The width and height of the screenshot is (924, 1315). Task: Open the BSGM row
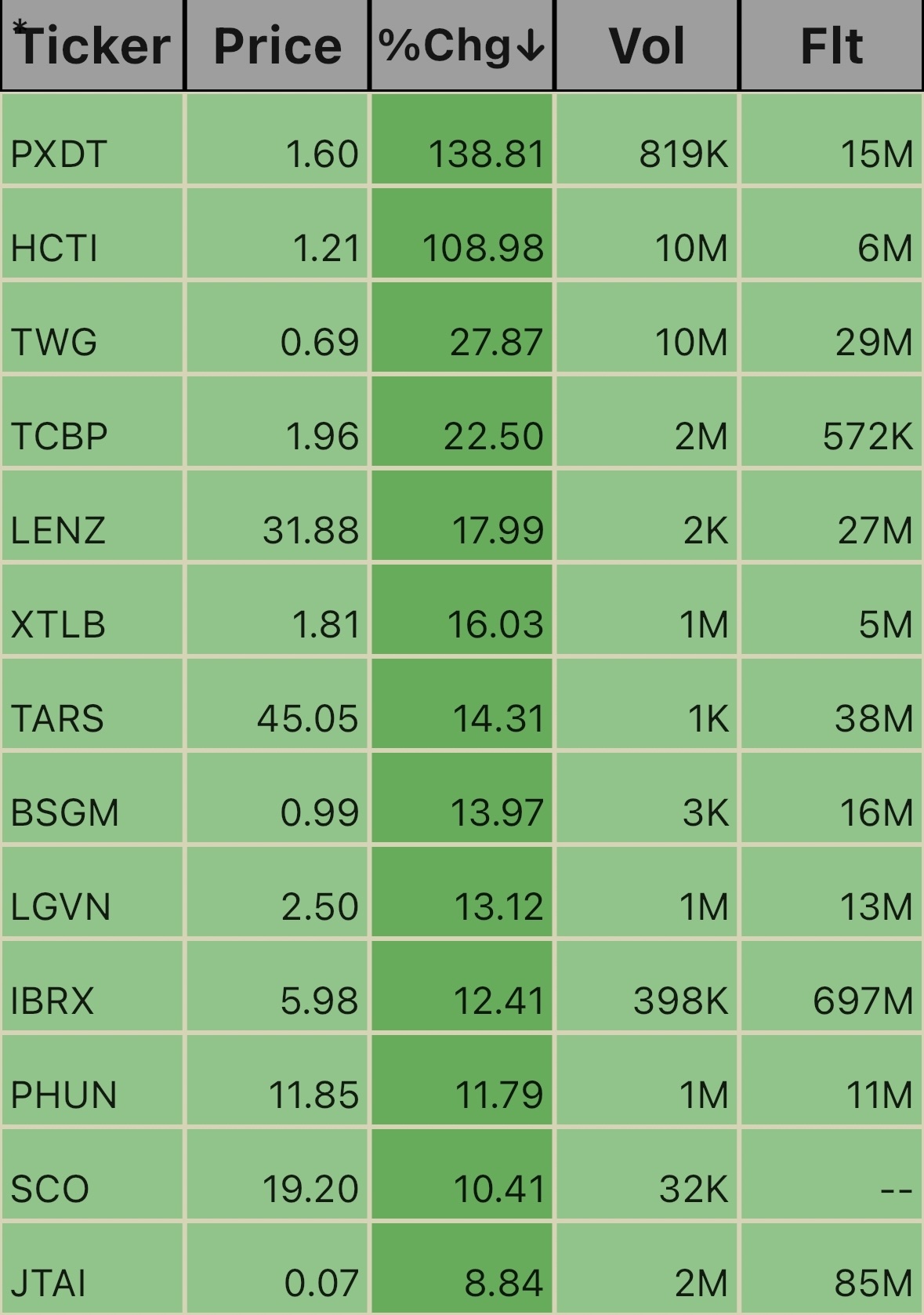pyautogui.click(x=64, y=812)
